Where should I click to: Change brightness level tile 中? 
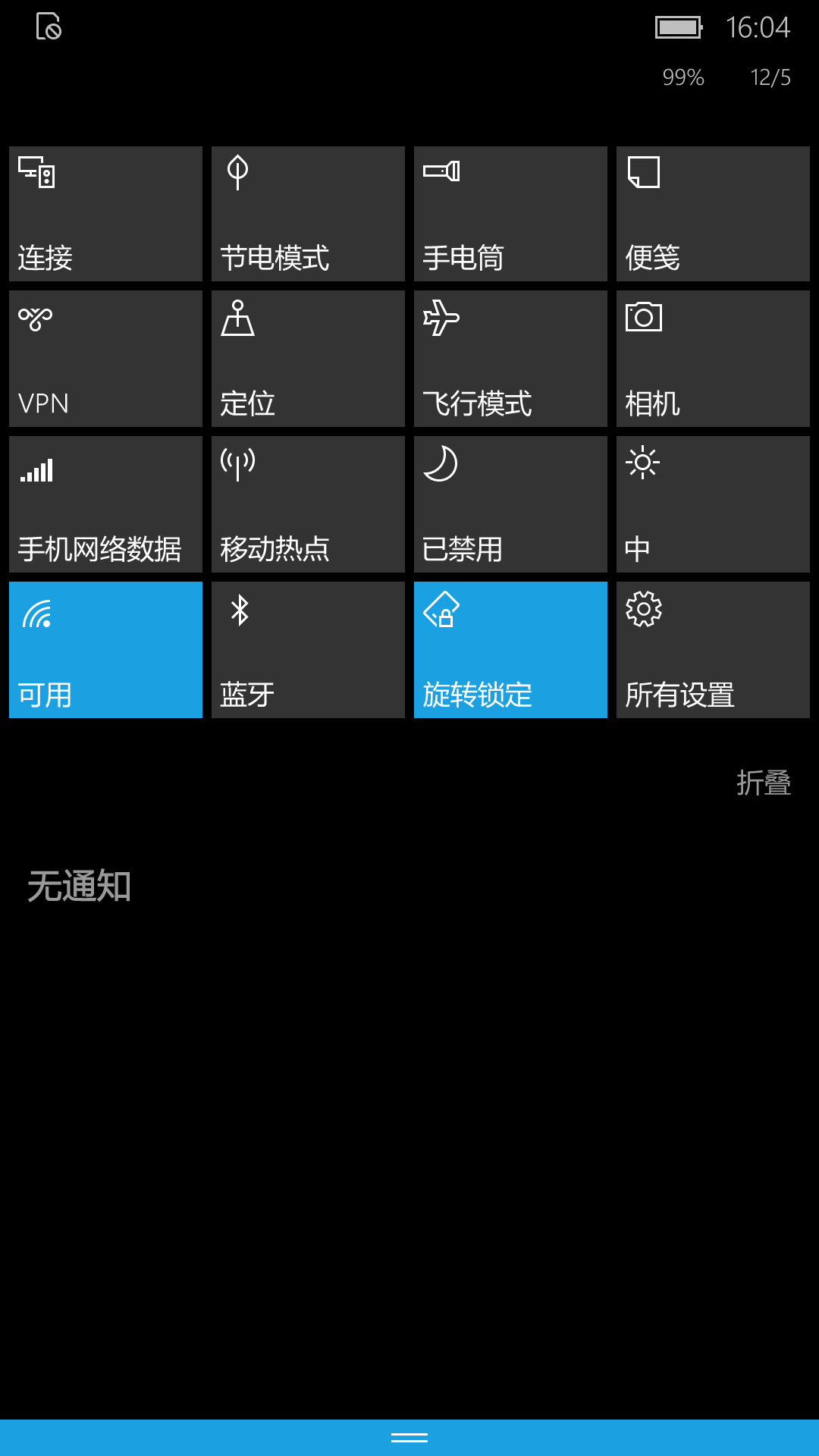click(713, 504)
